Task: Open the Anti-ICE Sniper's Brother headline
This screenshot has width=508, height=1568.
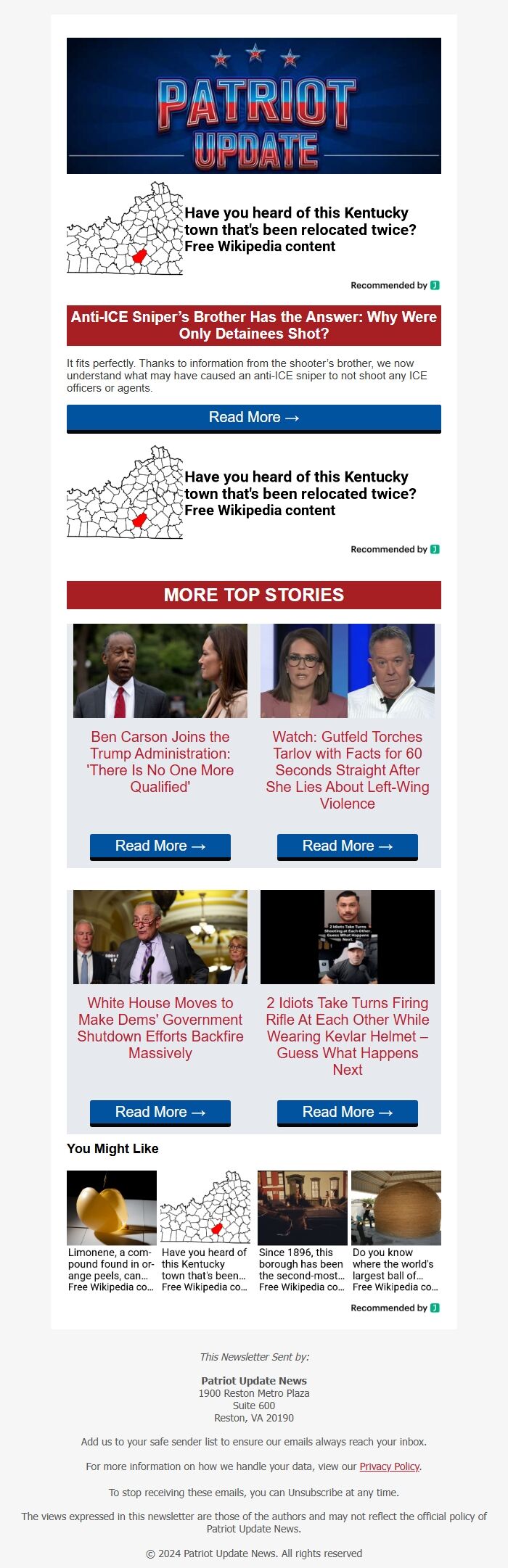Action: point(253,325)
